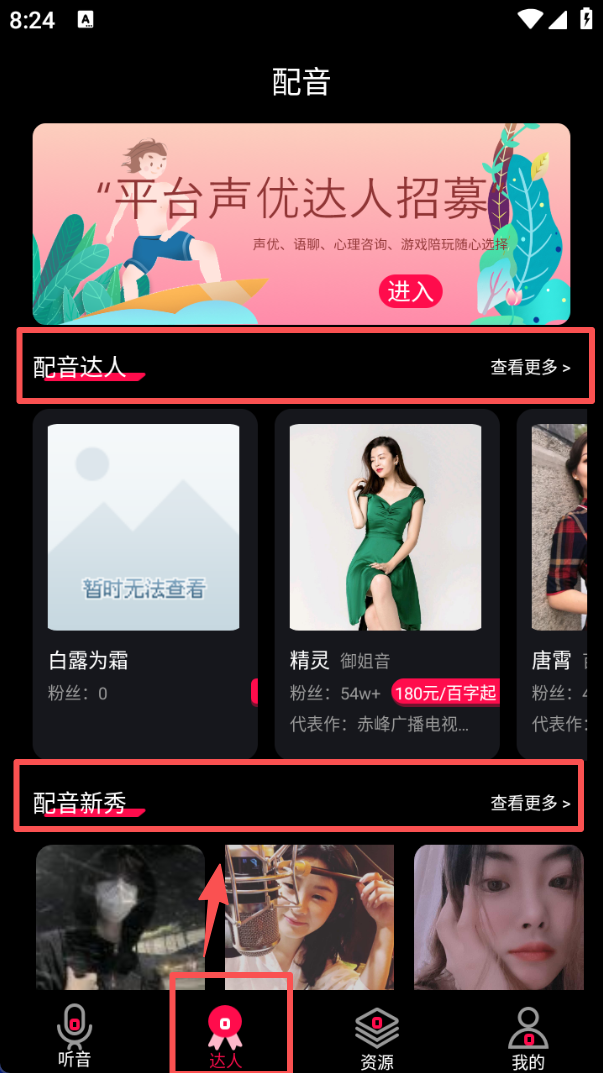Open the newcomer tile with face close-up
Image resolution: width=603 pixels, height=1073 pixels.
[x=498, y=917]
